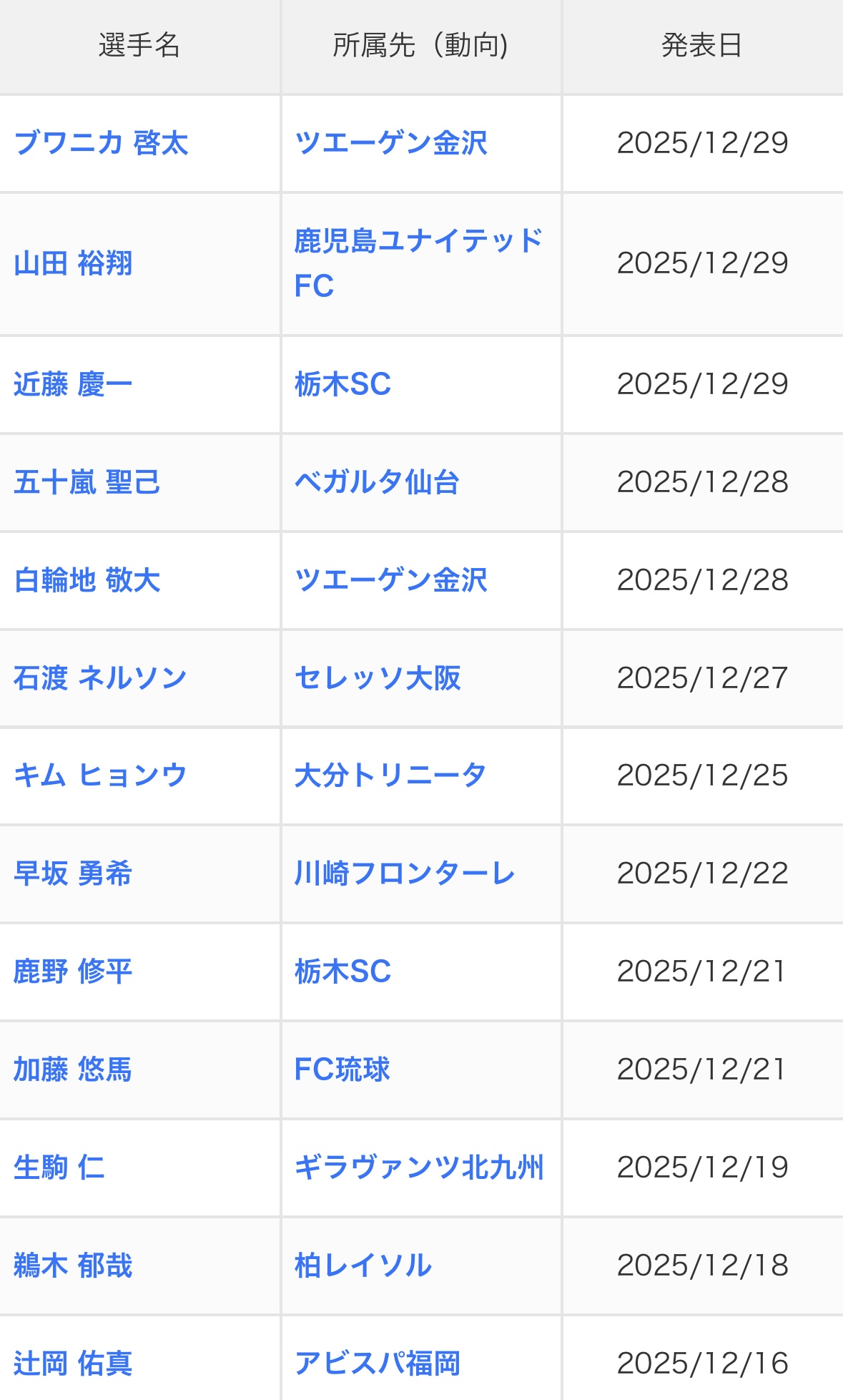843x1400 pixels.
Task: Open the アビスパ福岡 club link
Action: click(x=377, y=1364)
